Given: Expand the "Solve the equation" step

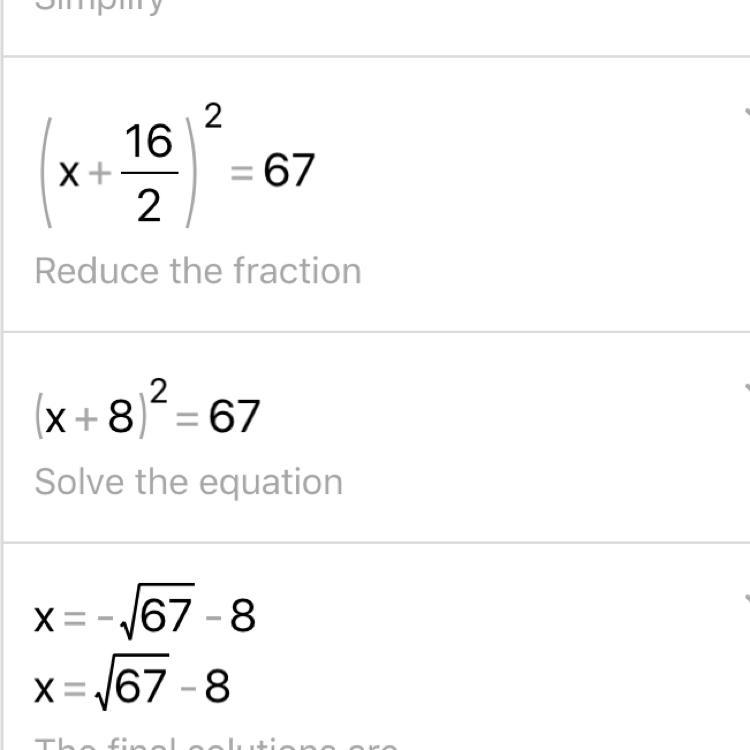Looking at the screenshot, I should pos(744,388).
